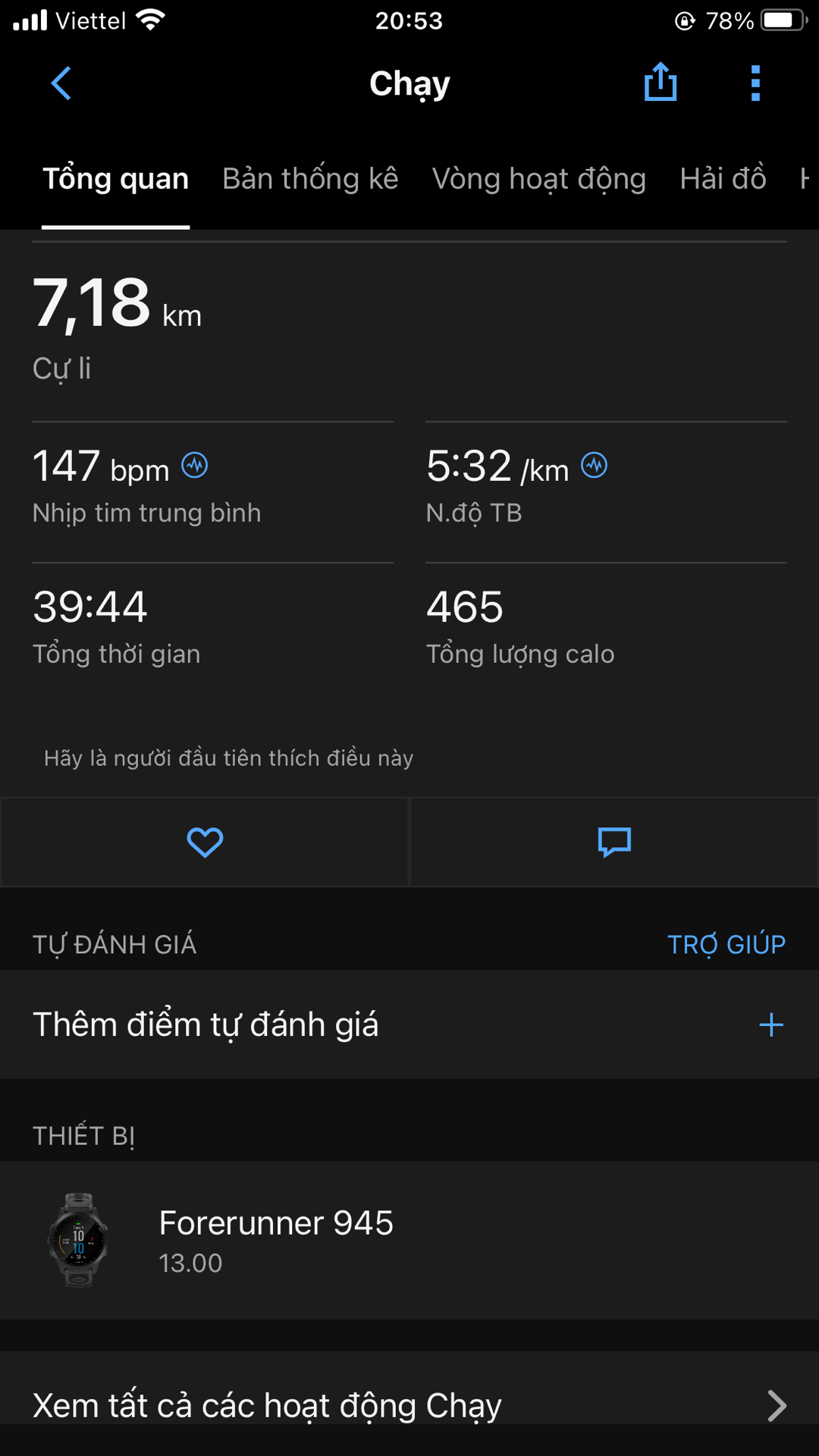Switch to the Bản thống kê tab
This screenshot has height=1456, width=819.
pyautogui.click(x=310, y=179)
